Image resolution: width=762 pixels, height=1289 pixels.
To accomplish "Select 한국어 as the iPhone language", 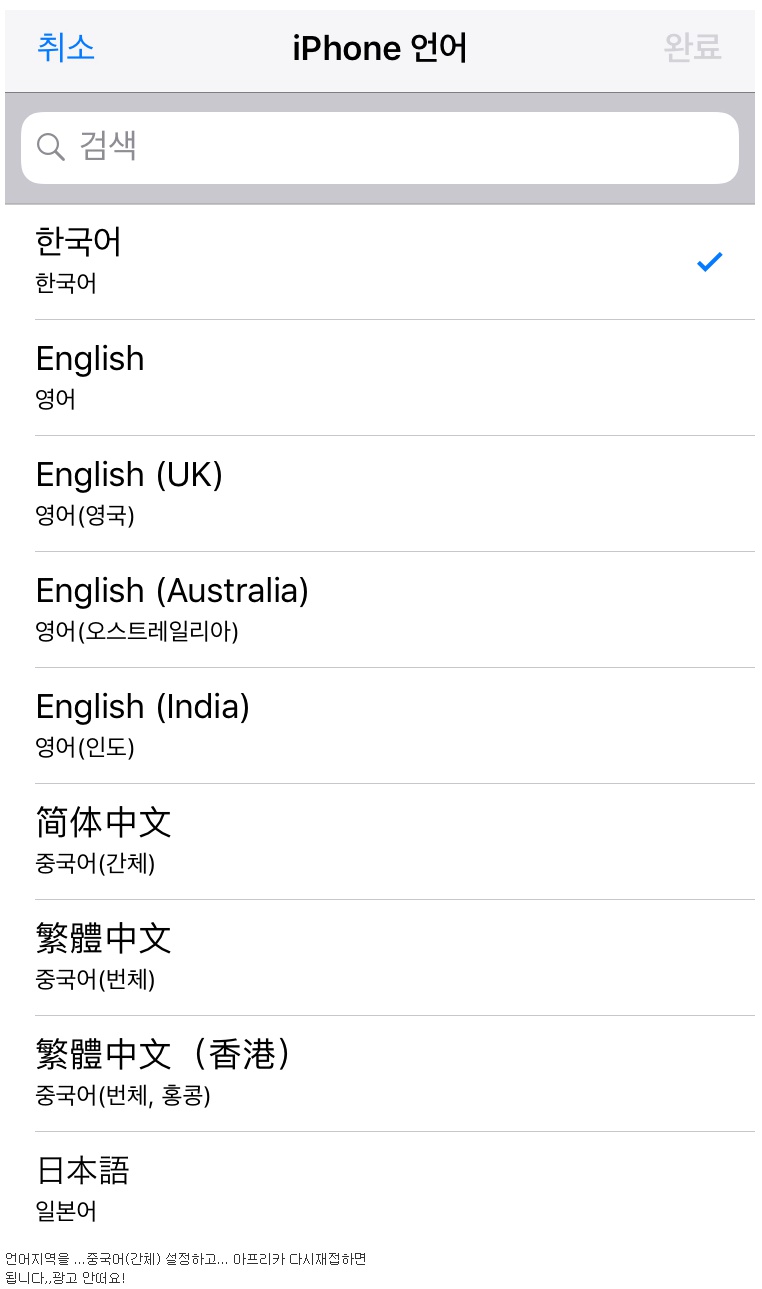I will coord(380,262).
